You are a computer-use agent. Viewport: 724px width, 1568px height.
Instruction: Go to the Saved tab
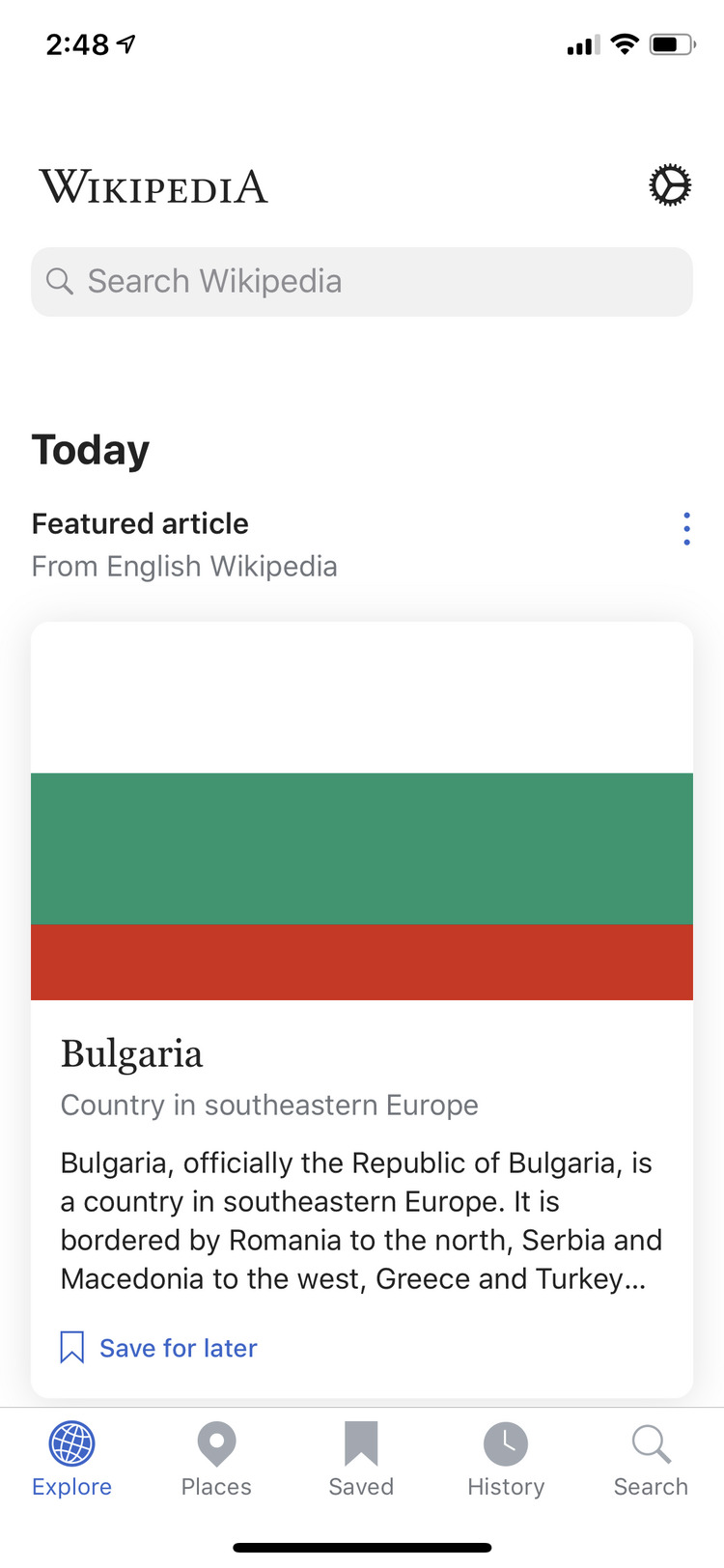[x=361, y=1460]
